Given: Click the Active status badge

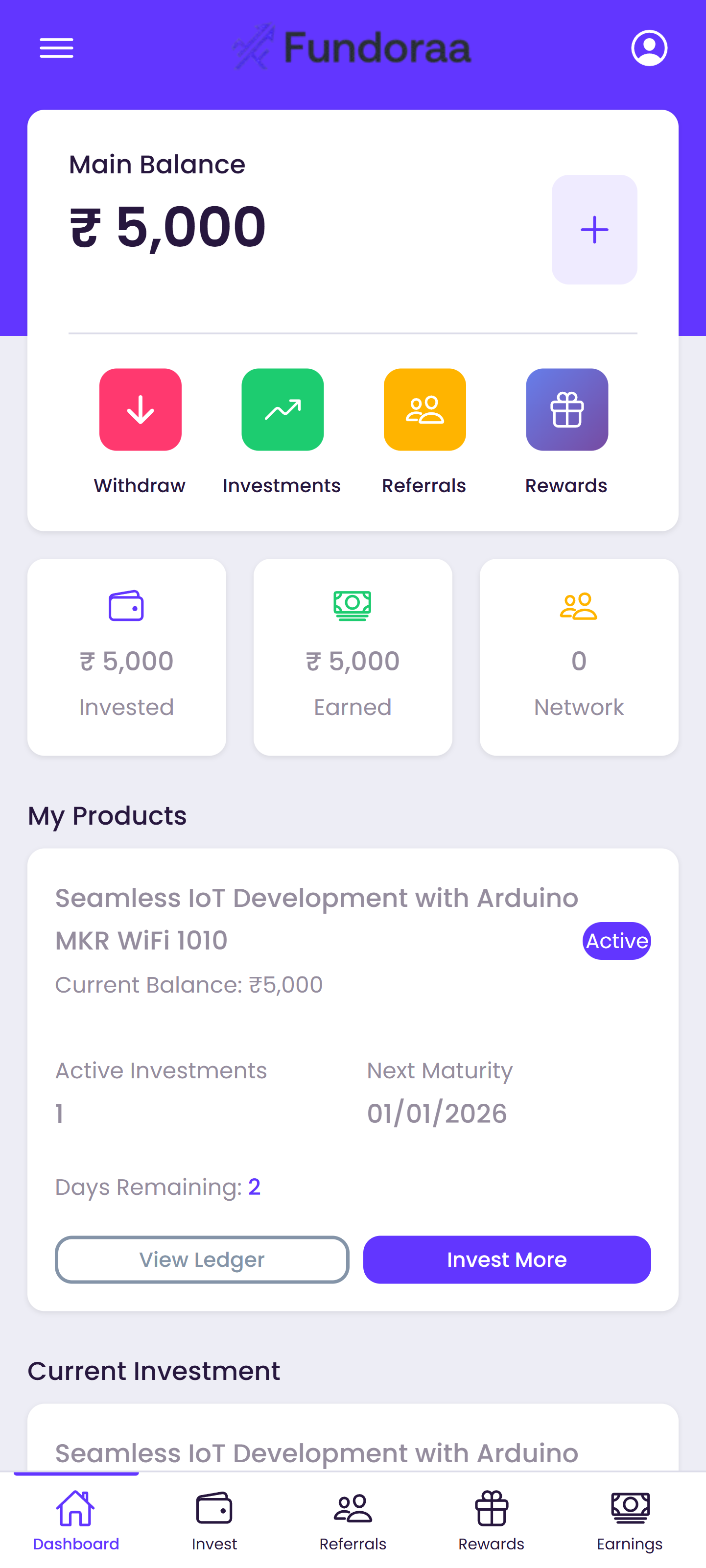Looking at the screenshot, I should pos(616,940).
